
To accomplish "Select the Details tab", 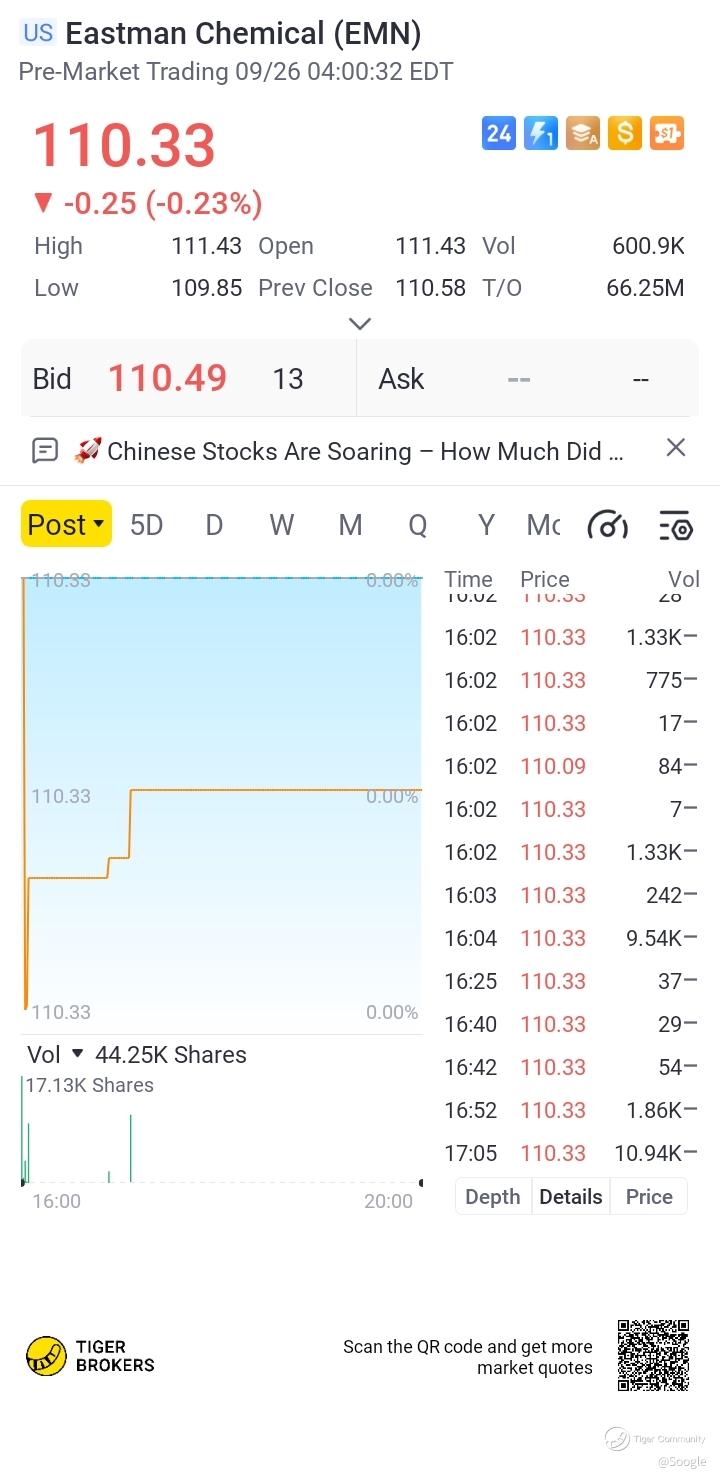I will point(571,1196).
